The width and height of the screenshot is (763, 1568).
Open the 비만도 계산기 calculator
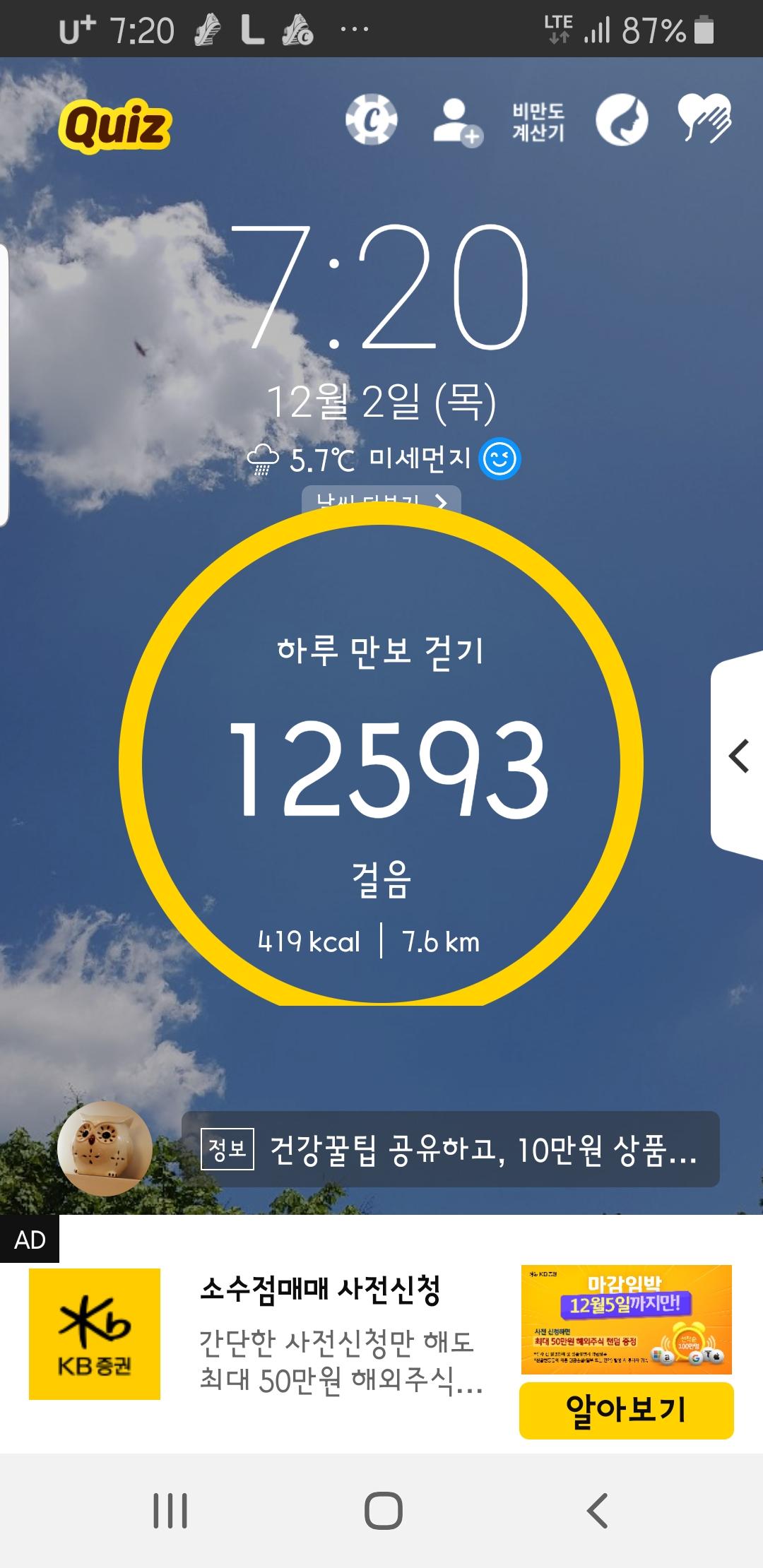click(538, 122)
